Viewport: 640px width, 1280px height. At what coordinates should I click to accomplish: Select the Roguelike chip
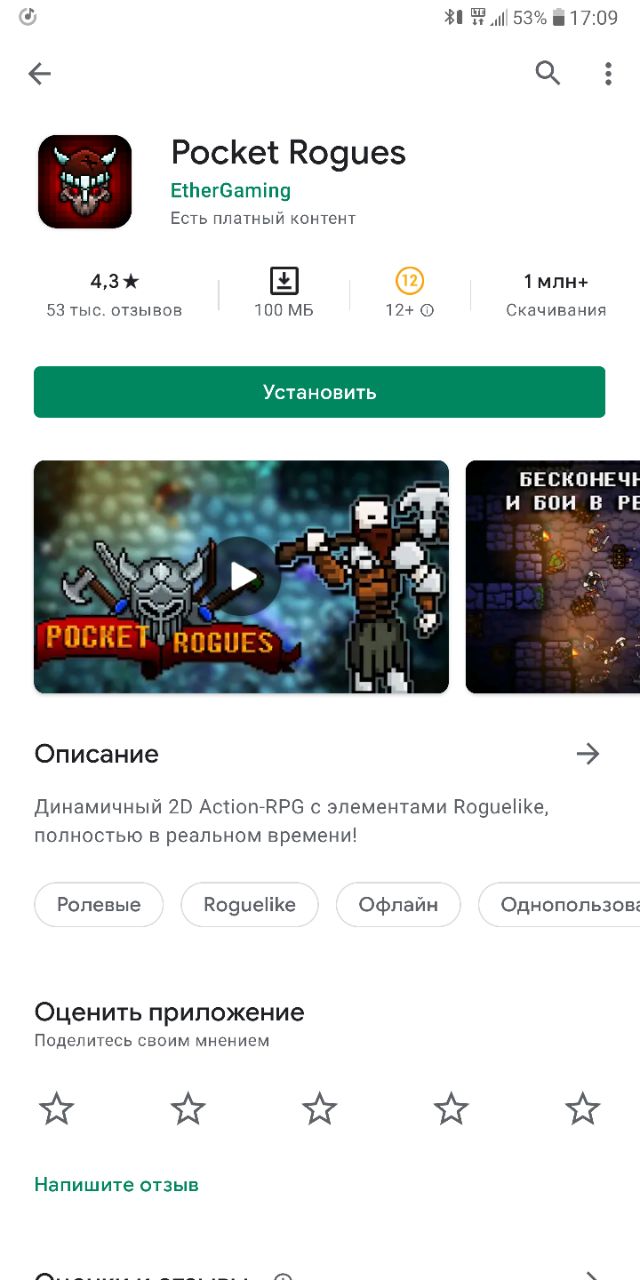[249, 905]
